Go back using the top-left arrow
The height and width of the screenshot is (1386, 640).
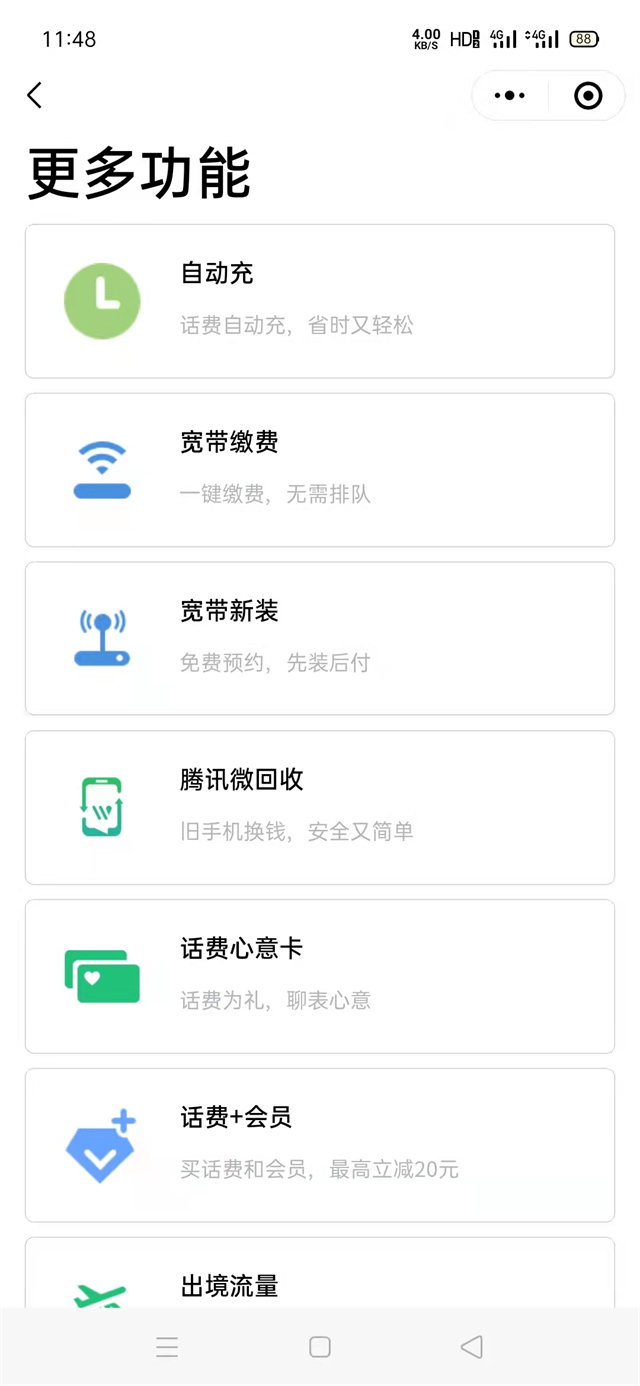[35, 96]
